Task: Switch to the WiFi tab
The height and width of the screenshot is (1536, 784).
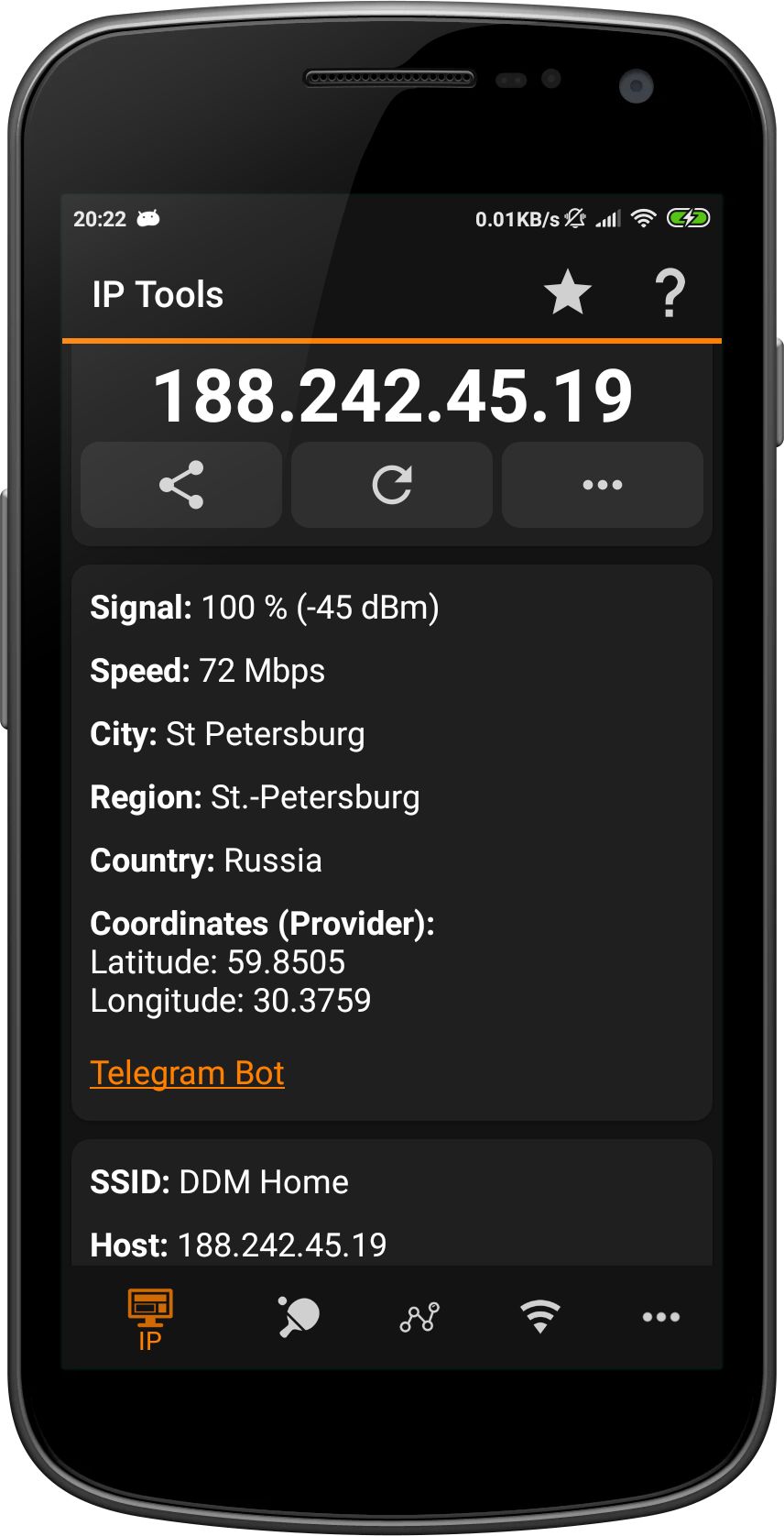Action: (x=540, y=1318)
